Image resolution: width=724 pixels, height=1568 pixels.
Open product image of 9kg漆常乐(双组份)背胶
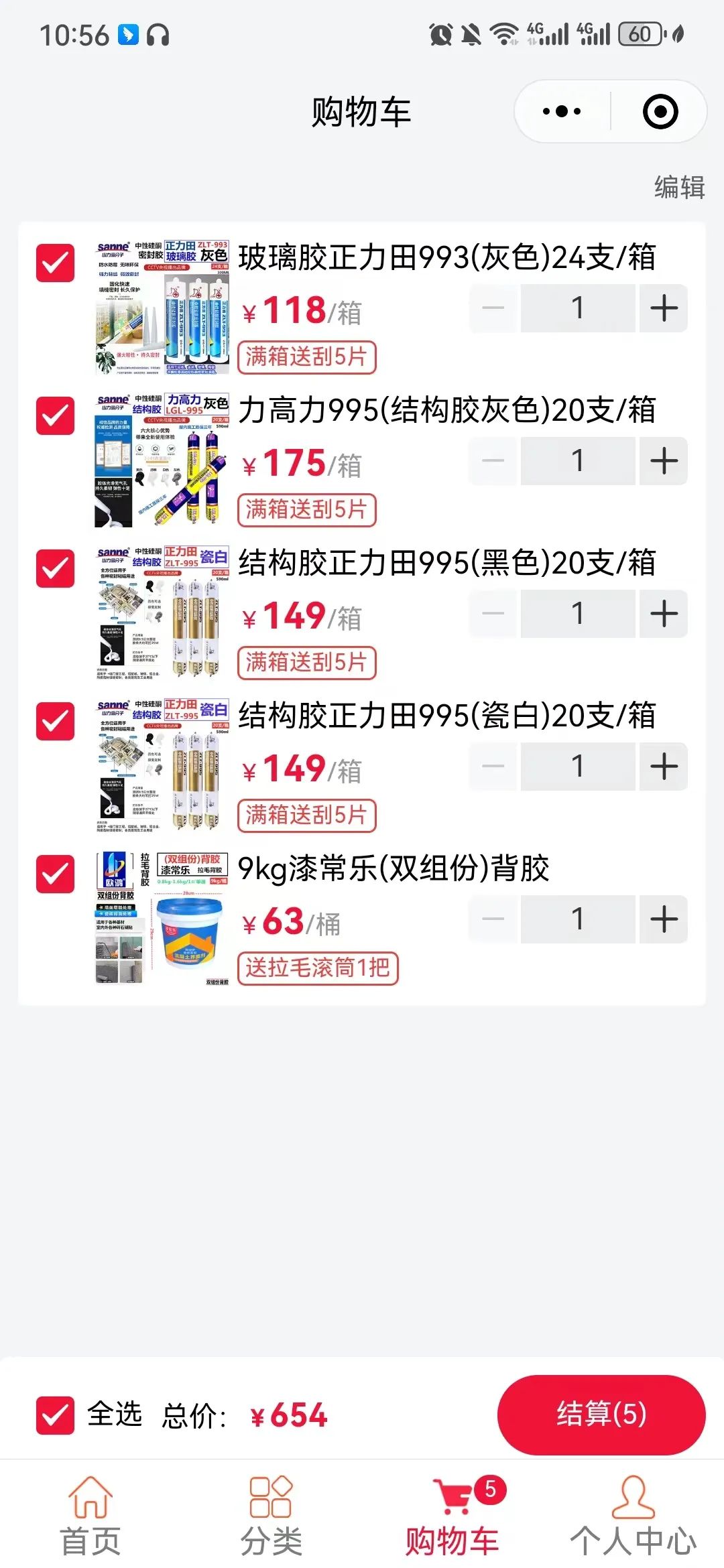[x=162, y=919]
